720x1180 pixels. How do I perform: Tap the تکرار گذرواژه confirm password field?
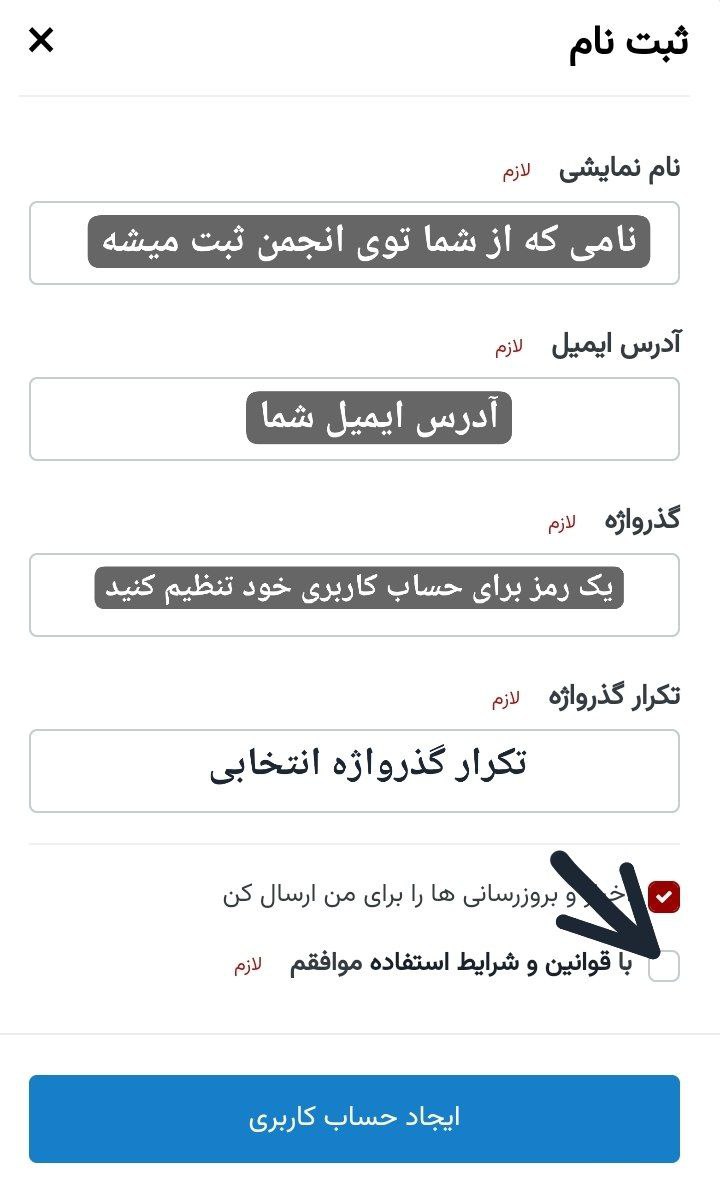(354, 770)
